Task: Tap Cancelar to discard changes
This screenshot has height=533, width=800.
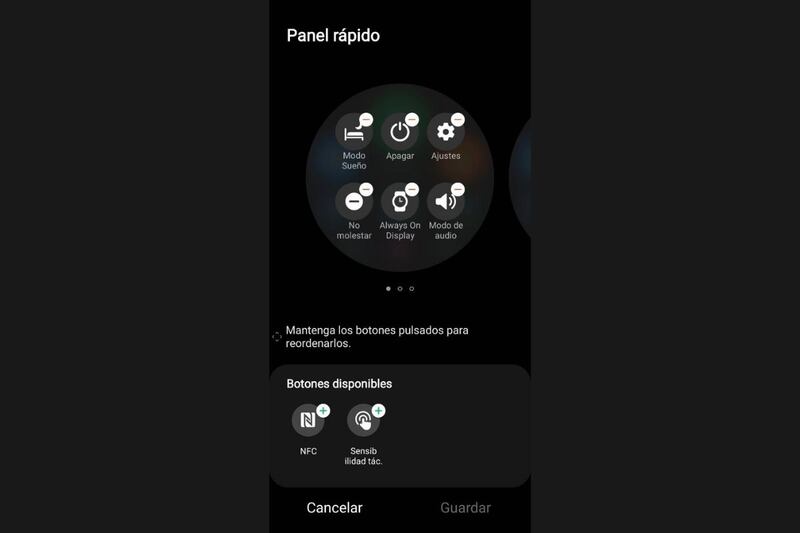Action: pyautogui.click(x=334, y=508)
